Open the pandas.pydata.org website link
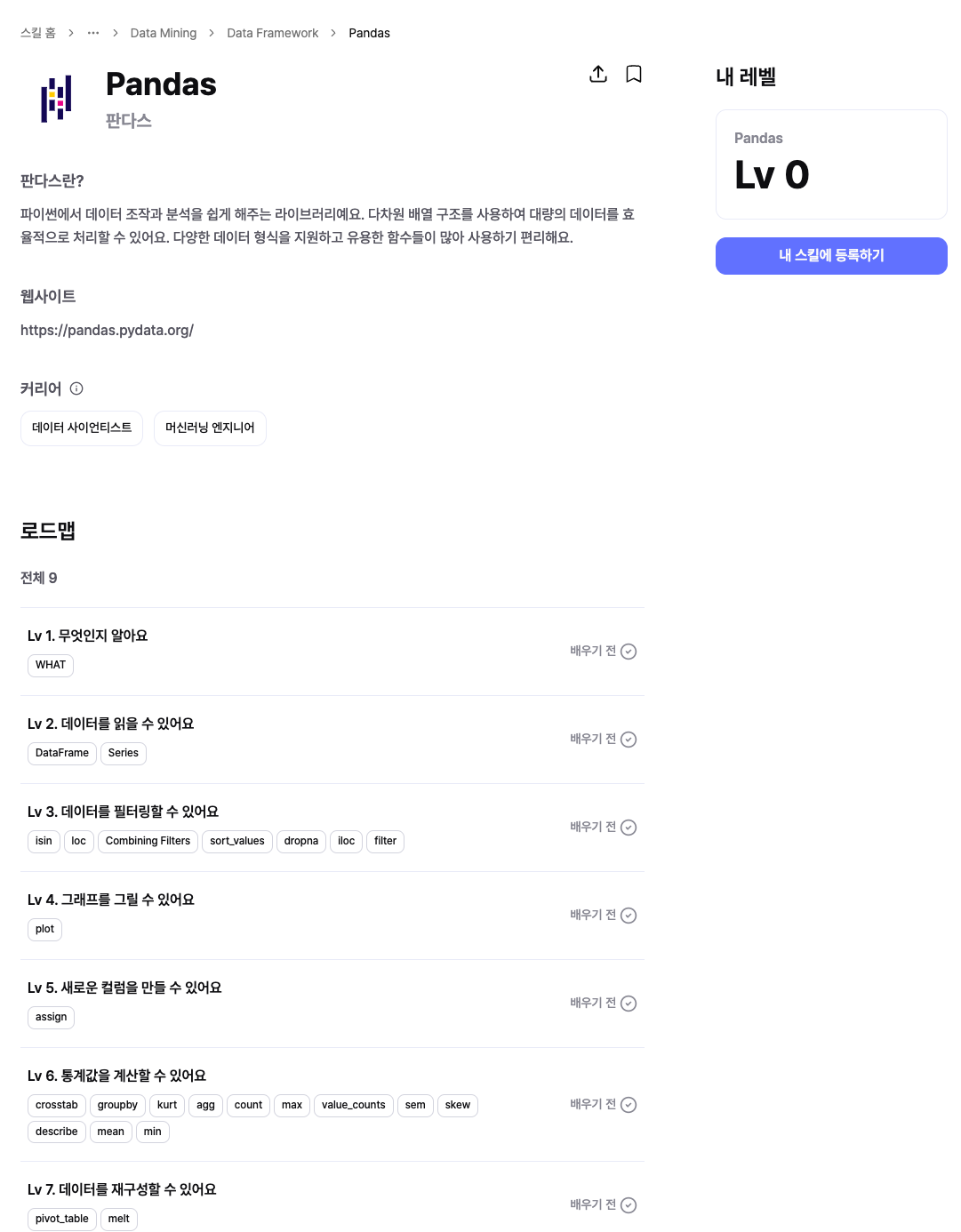The height and width of the screenshot is (1232, 961). [107, 330]
